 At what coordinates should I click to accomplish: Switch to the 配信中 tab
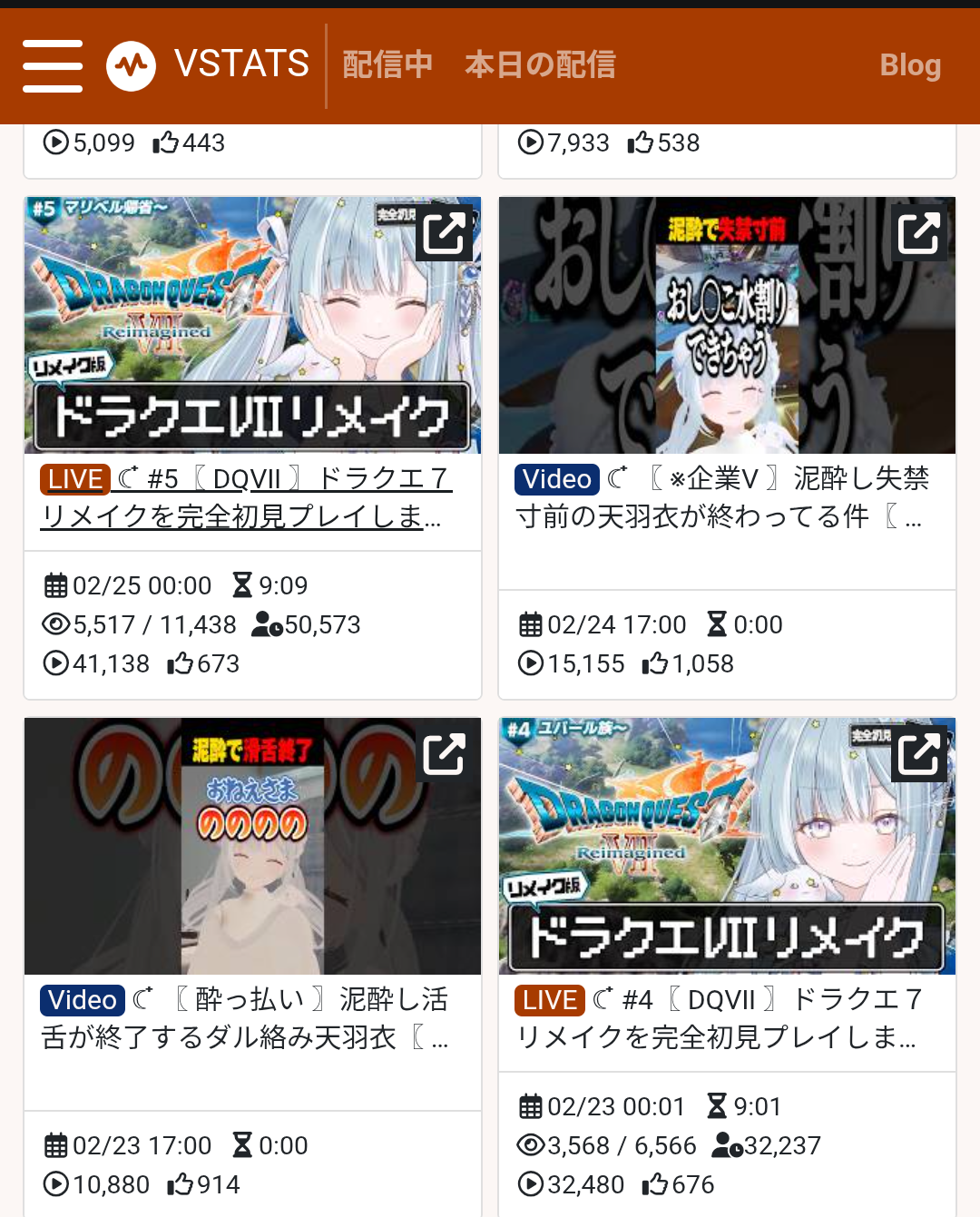pyautogui.click(x=387, y=65)
